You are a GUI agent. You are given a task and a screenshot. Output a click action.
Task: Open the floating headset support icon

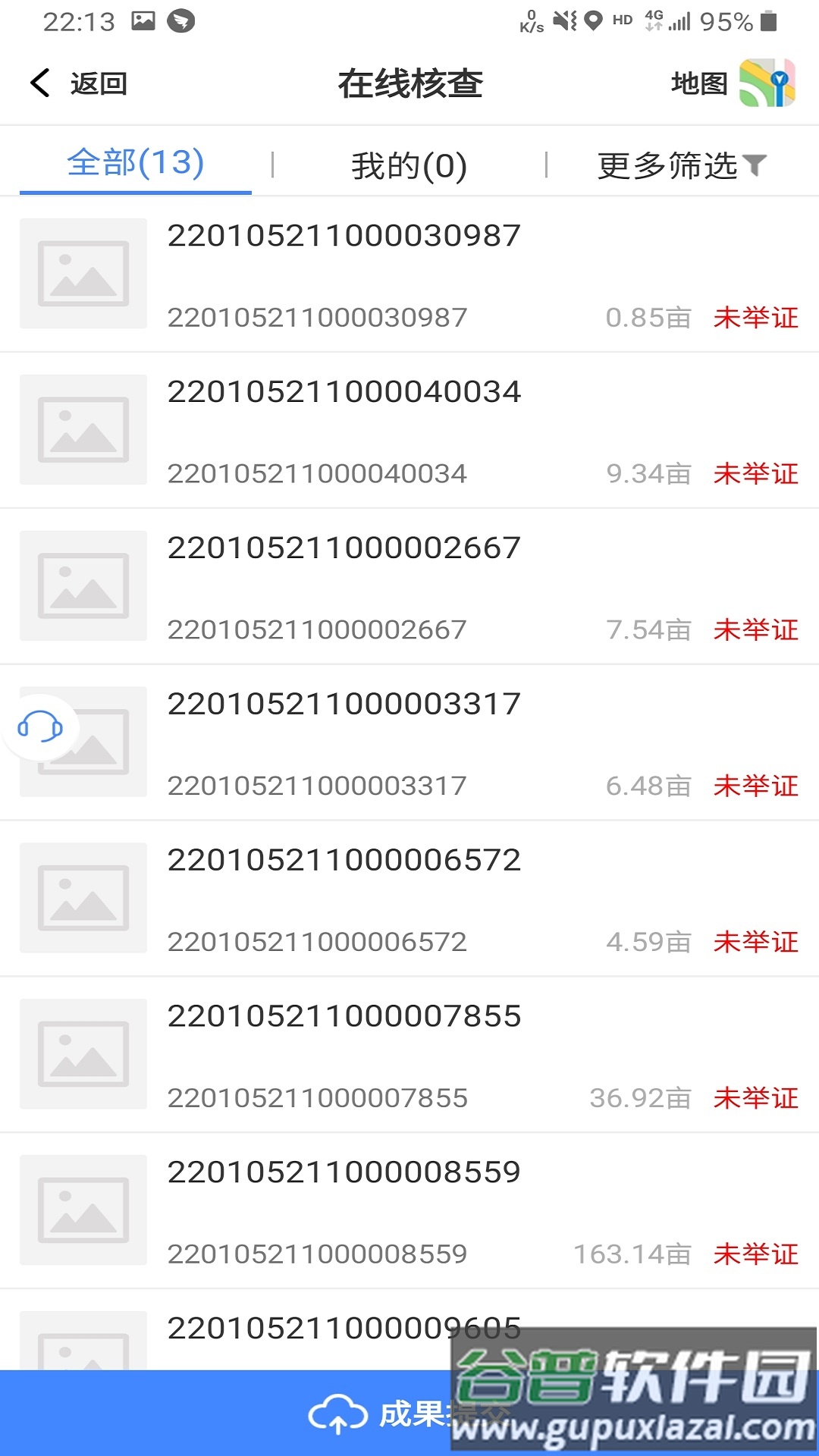coord(38,728)
